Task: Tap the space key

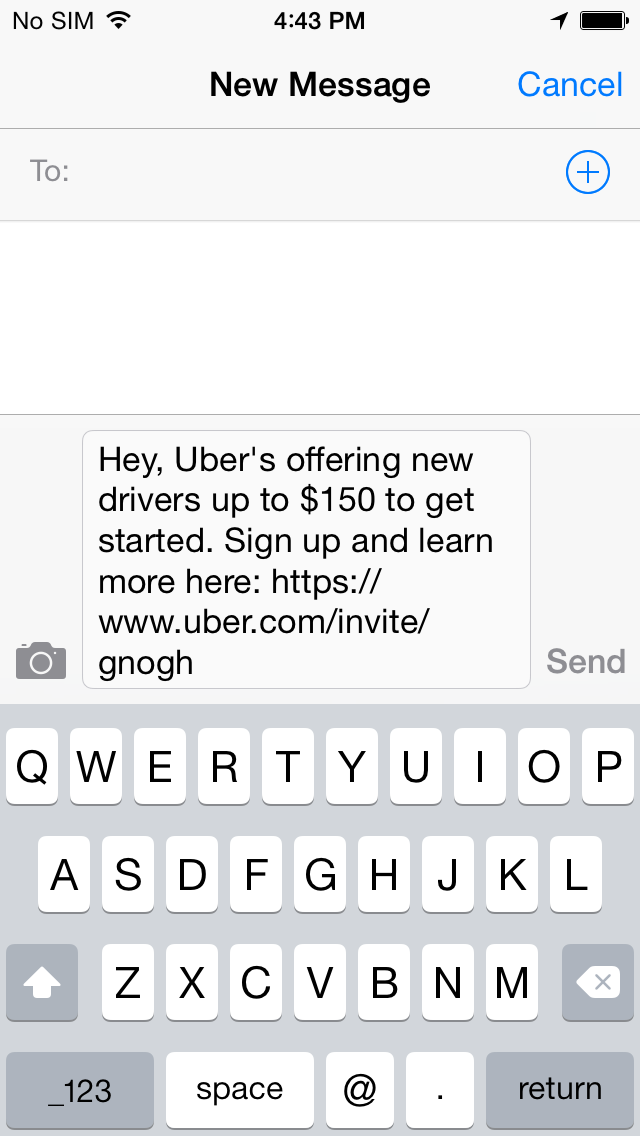Action: 240,1090
